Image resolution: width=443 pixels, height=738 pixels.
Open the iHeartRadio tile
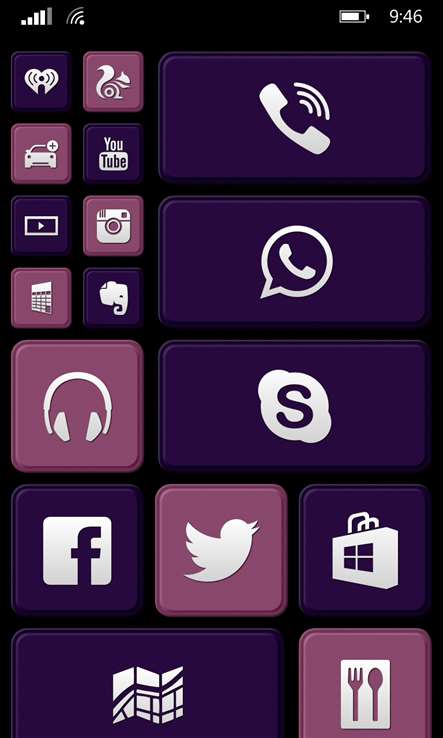[41, 81]
